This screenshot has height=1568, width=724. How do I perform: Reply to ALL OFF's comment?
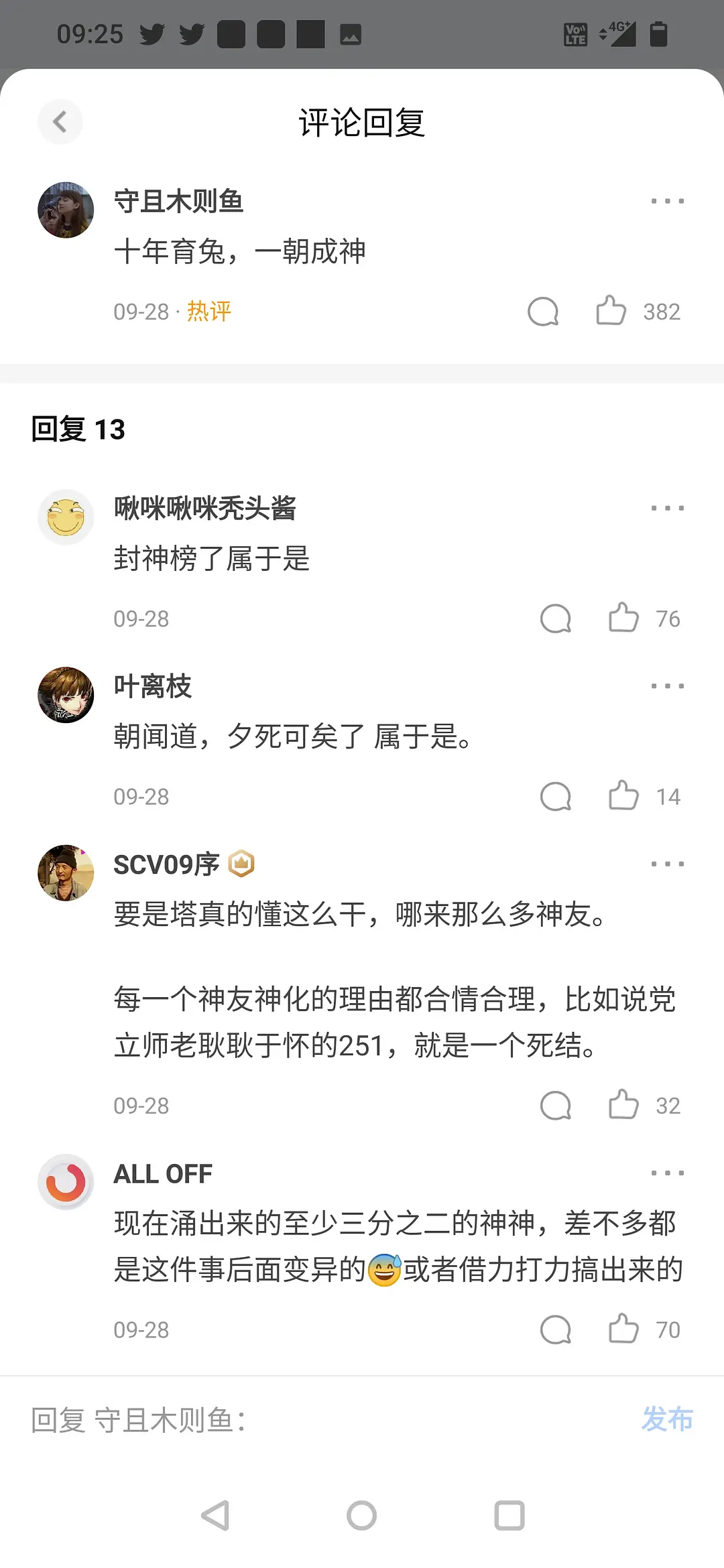[555, 1329]
